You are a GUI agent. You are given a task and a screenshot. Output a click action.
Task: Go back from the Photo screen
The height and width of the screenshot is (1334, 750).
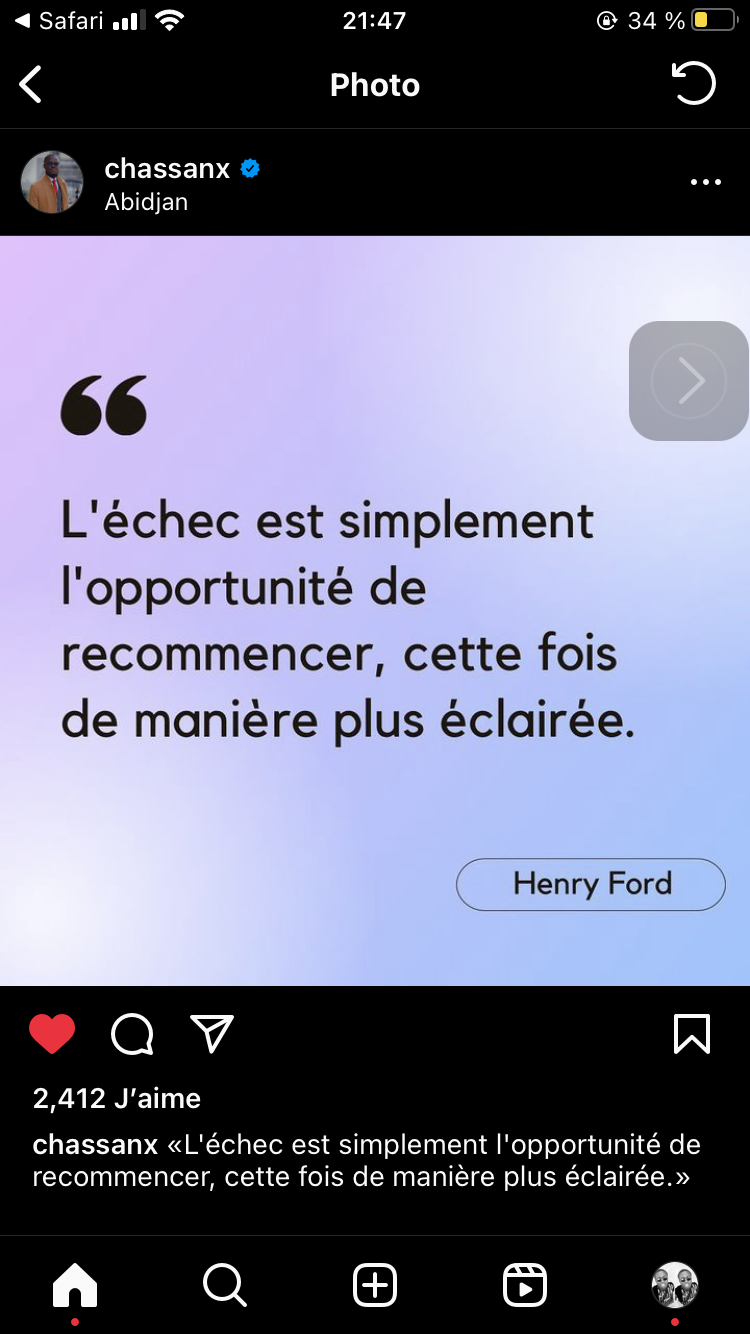pyautogui.click(x=31, y=85)
